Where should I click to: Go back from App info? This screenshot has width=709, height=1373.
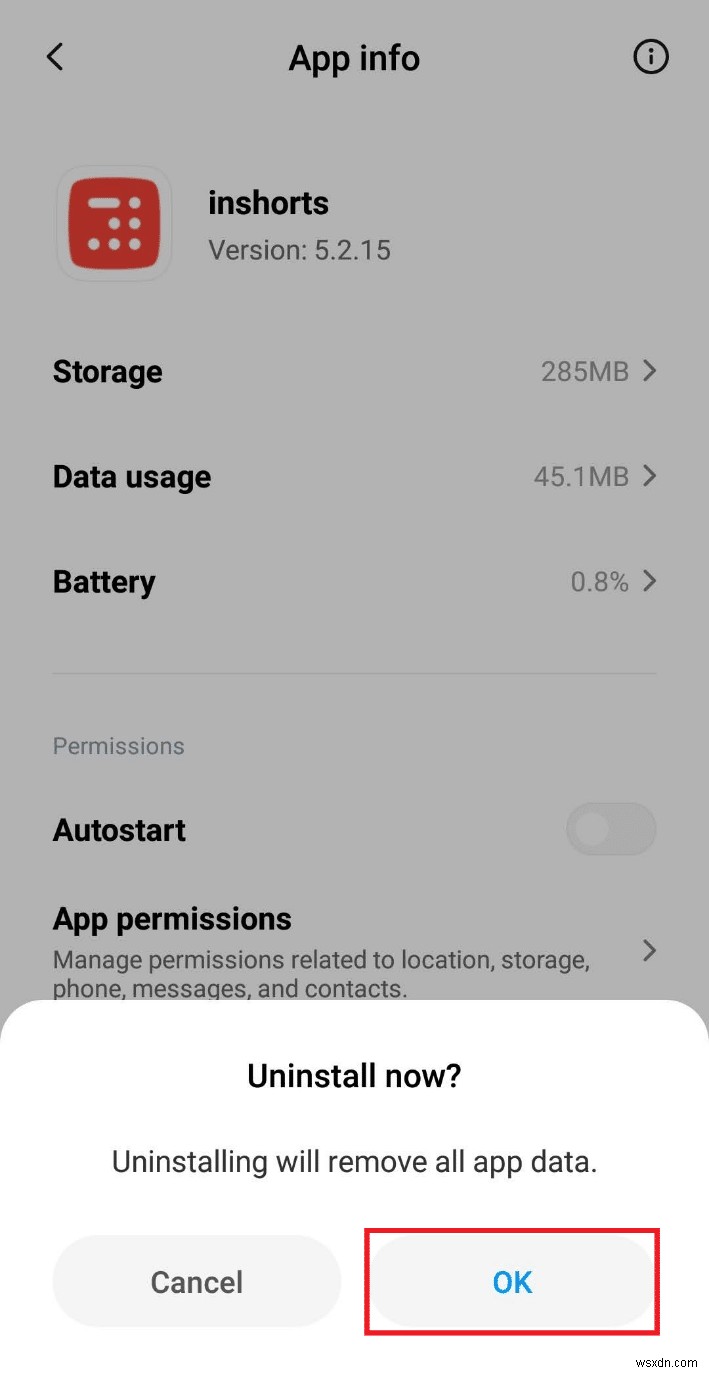[55, 57]
